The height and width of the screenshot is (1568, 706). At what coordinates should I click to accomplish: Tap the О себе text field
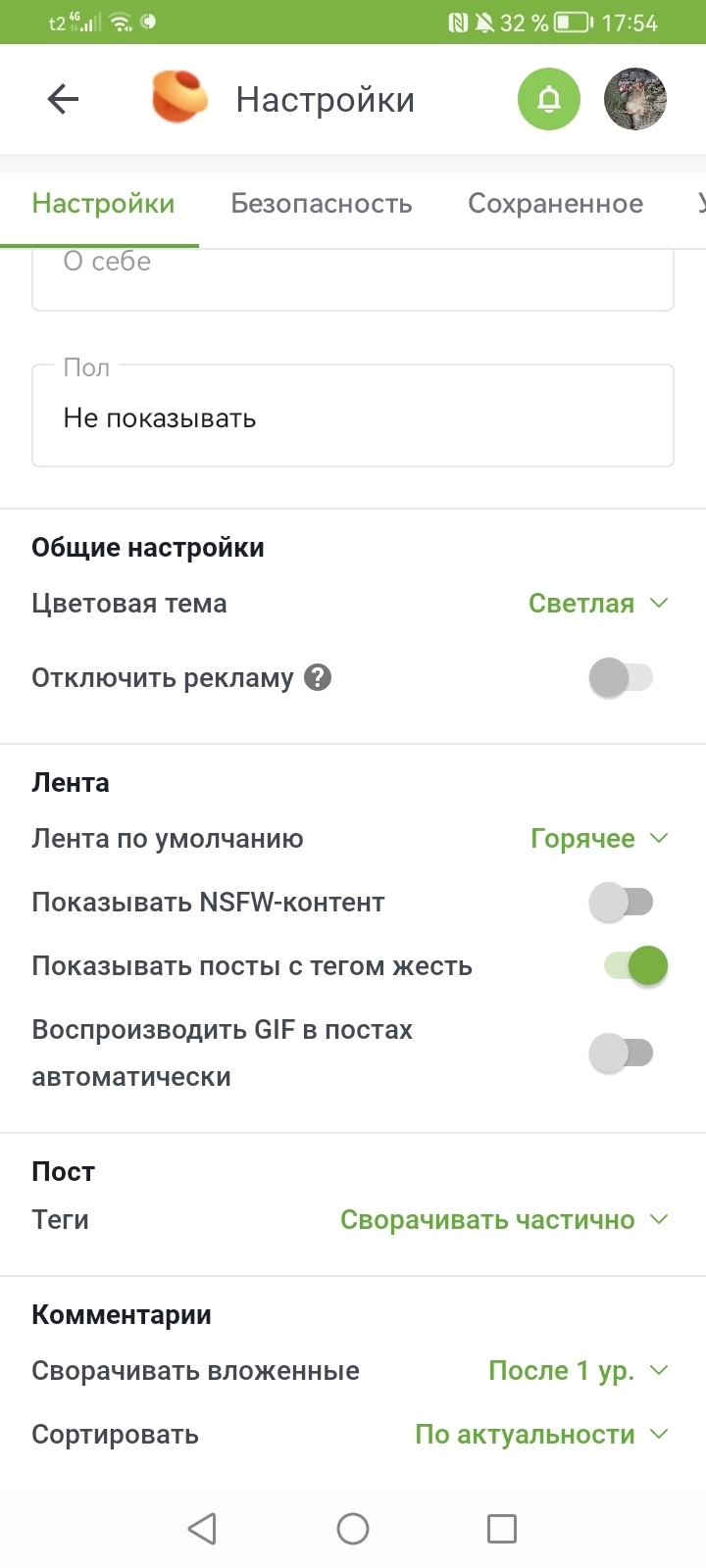(x=353, y=279)
